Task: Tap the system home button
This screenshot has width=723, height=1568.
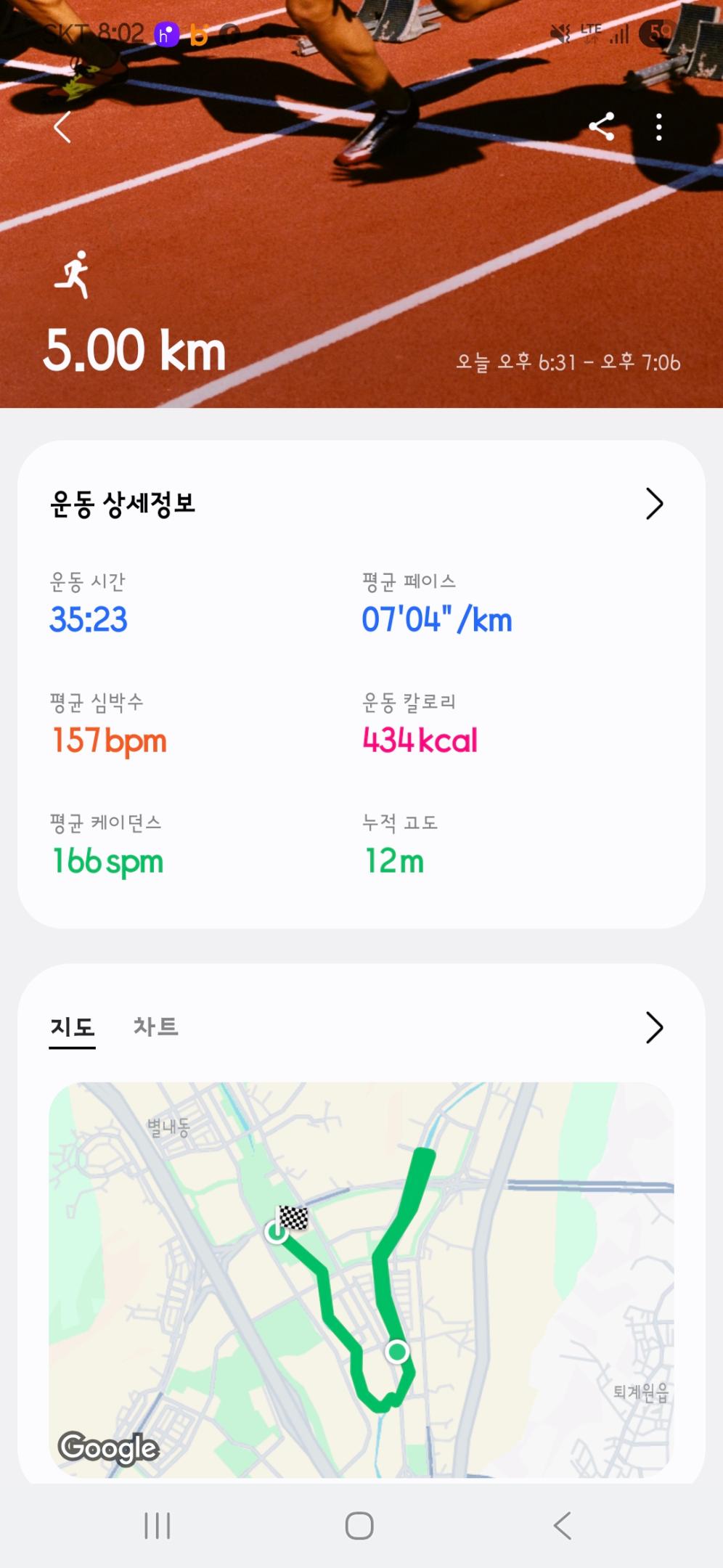Action: pos(359,1526)
